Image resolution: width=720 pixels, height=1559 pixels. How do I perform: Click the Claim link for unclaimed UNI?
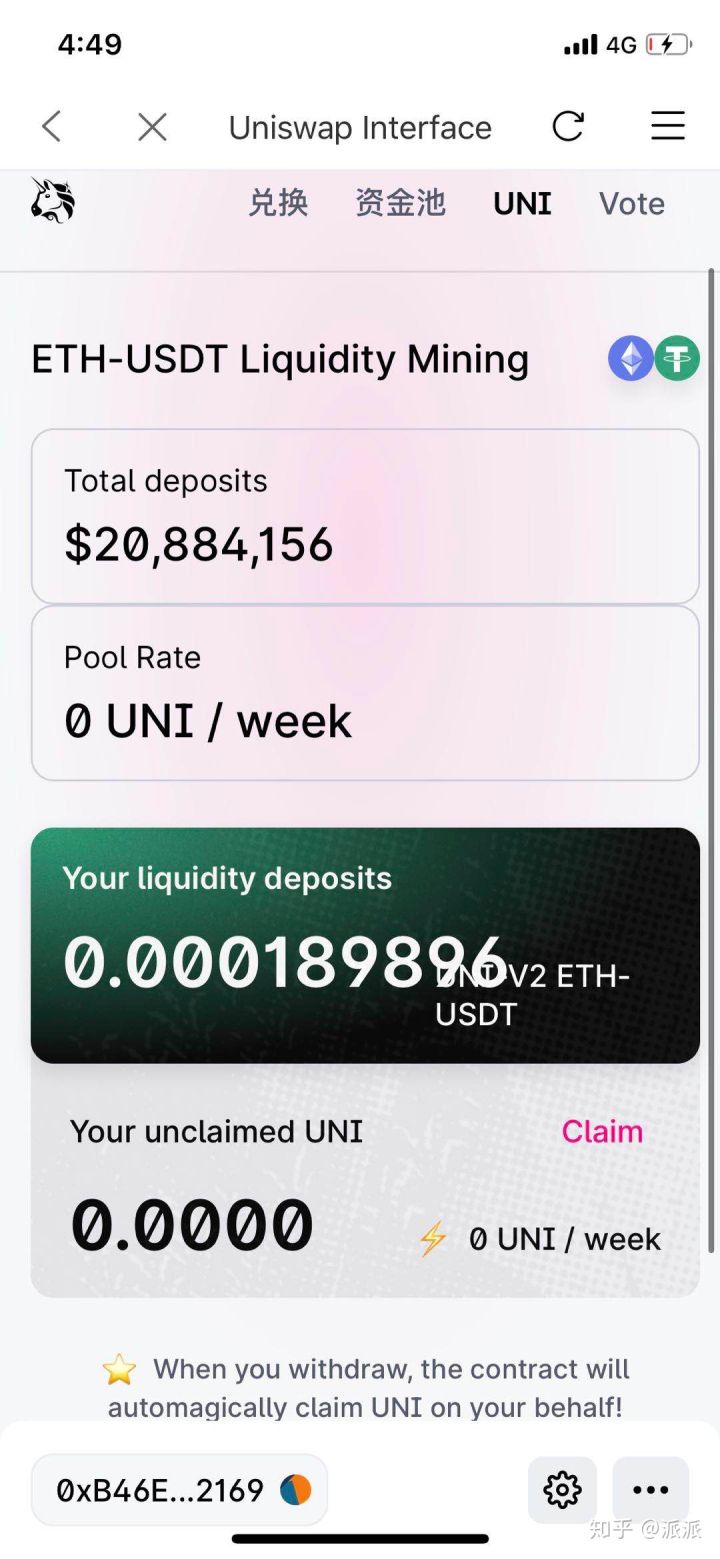click(601, 1131)
